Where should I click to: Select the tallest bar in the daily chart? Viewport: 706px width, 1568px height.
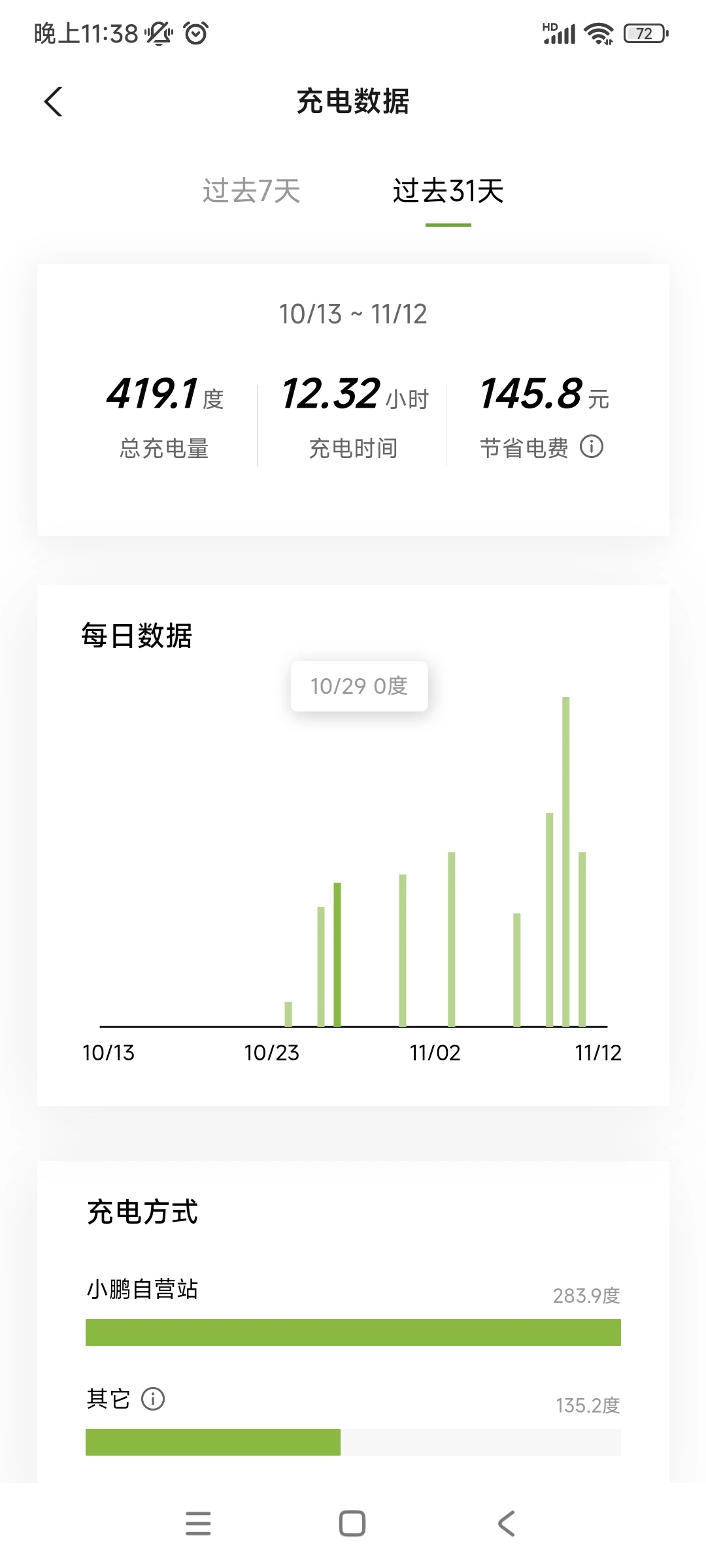point(566,862)
